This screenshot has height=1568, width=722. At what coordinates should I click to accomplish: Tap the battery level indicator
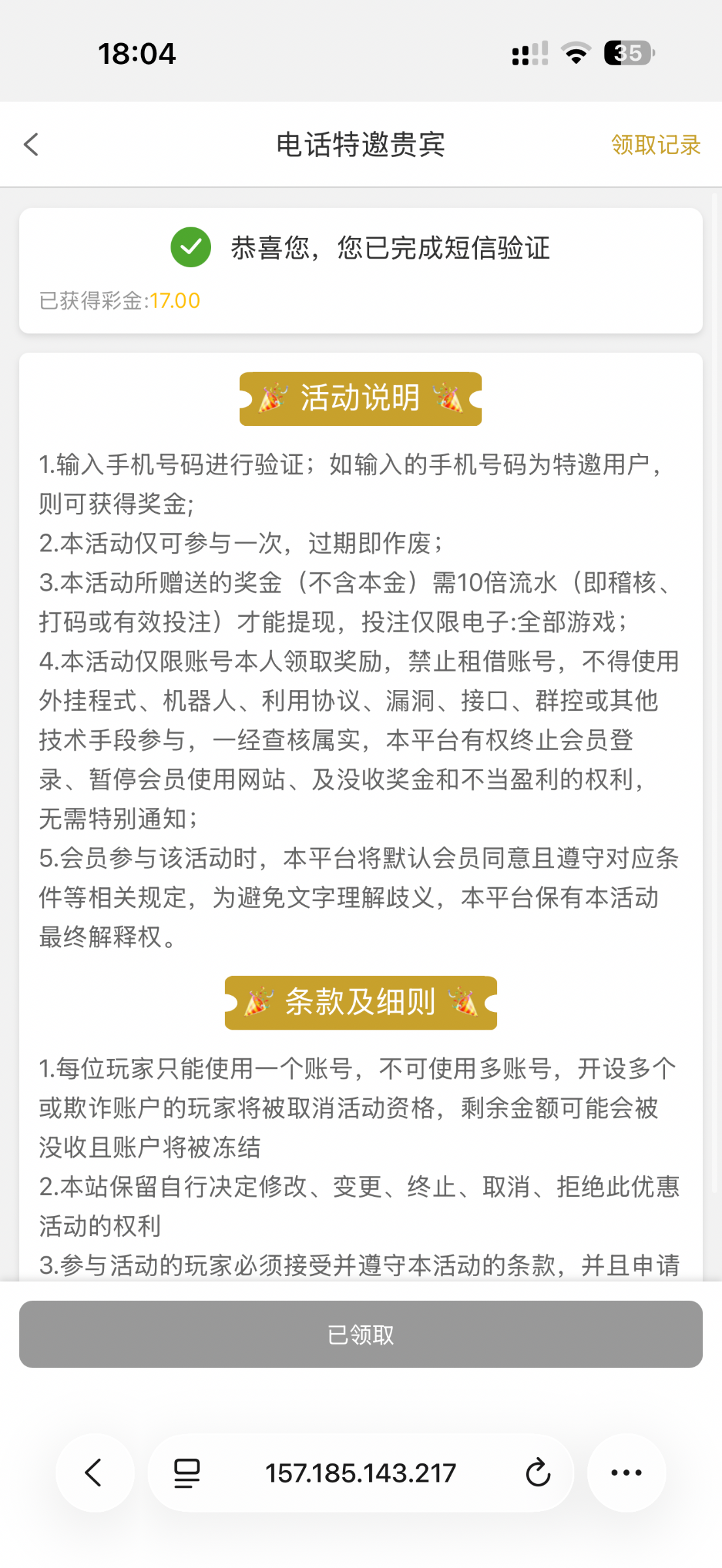click(x=625, y=54)
